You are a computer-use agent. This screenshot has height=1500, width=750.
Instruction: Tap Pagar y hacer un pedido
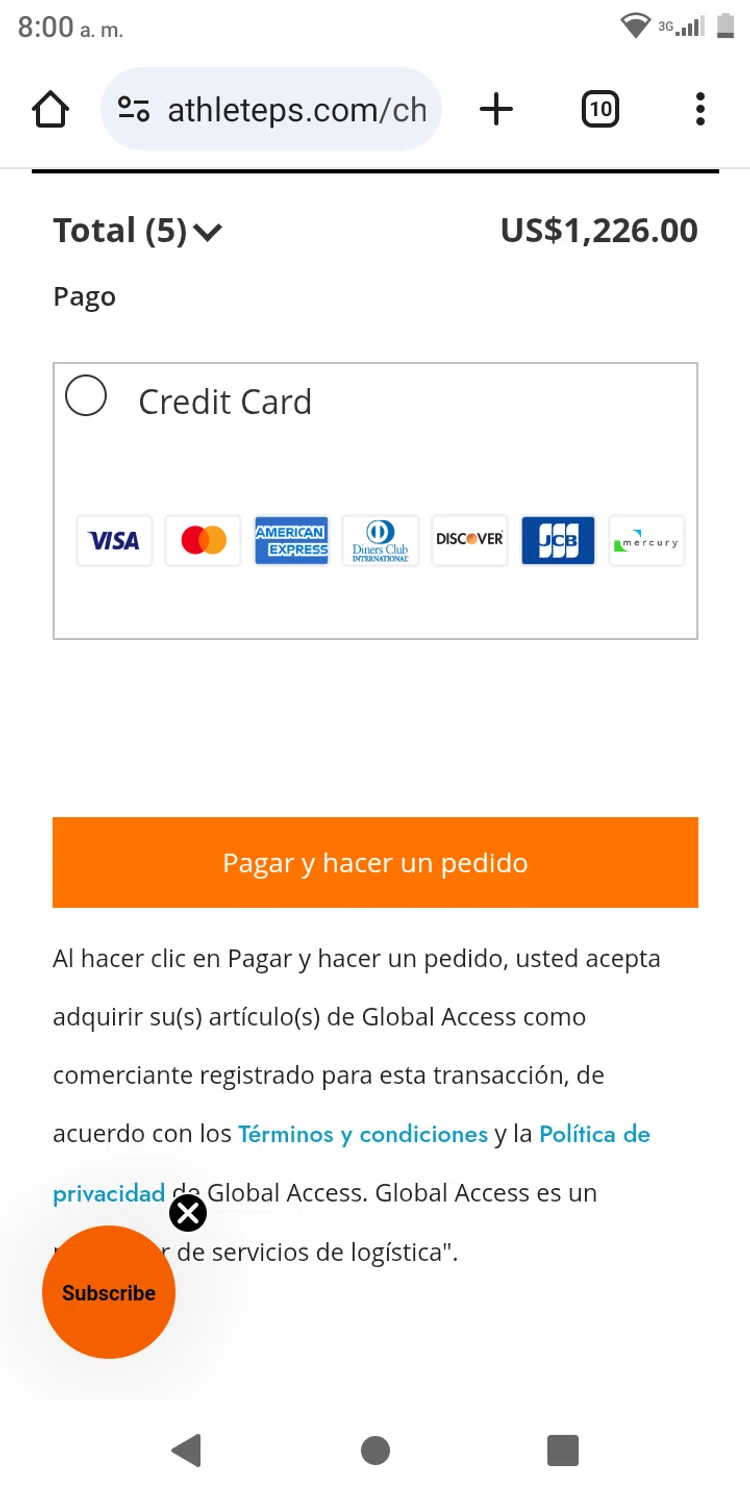[375, 863]
